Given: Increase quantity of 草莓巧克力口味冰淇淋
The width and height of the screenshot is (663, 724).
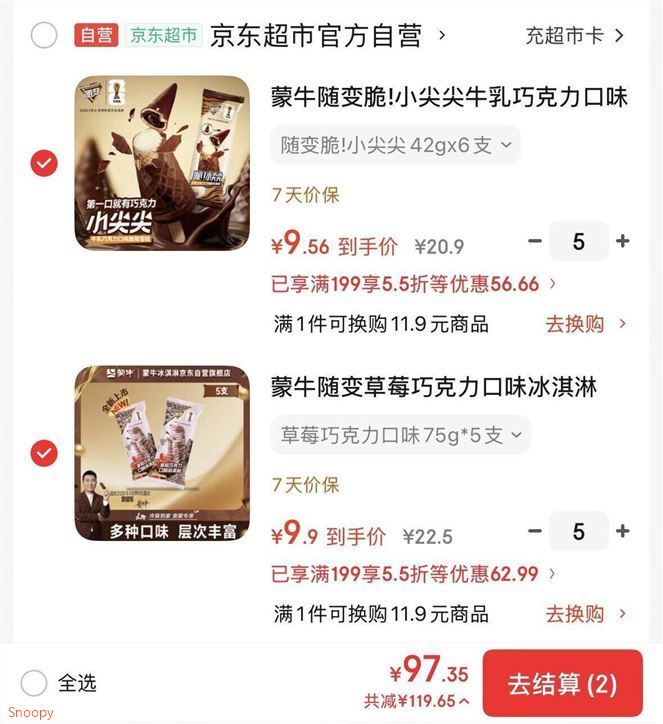Looking at the screenshot, I should click(x=623, y=532).
